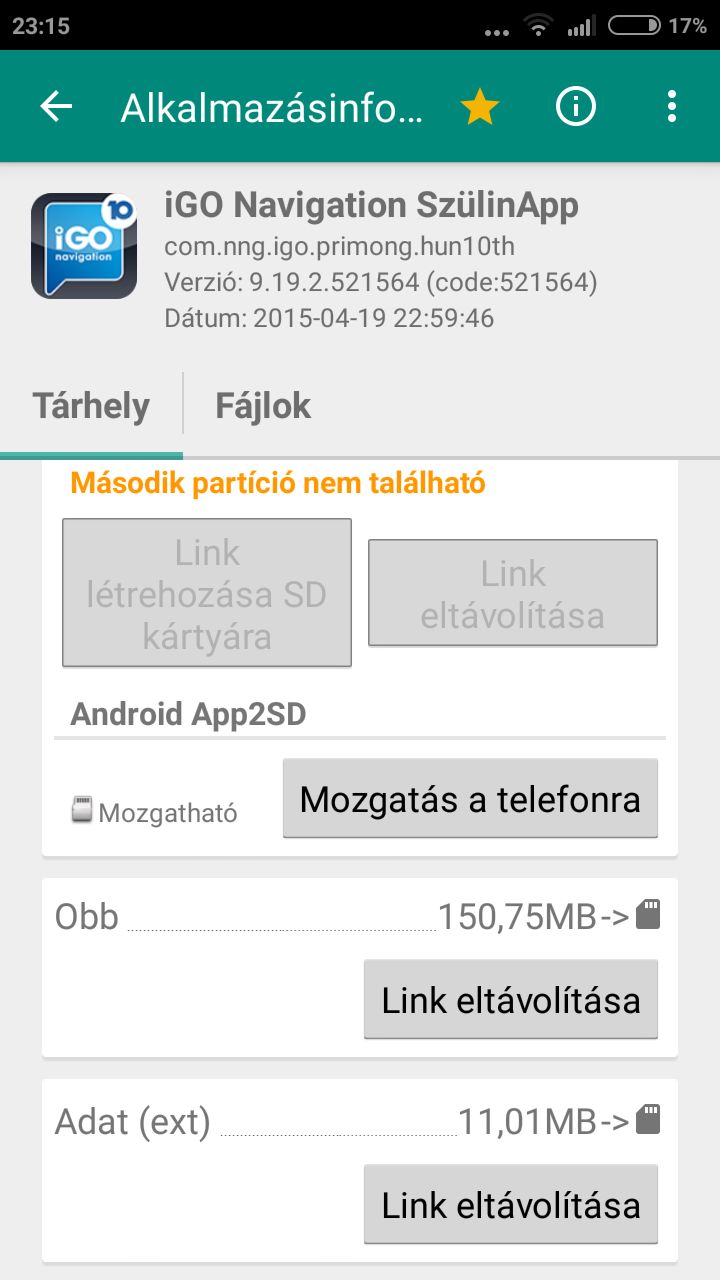
Task: Open the overflow menu
Action: [671, 107]
